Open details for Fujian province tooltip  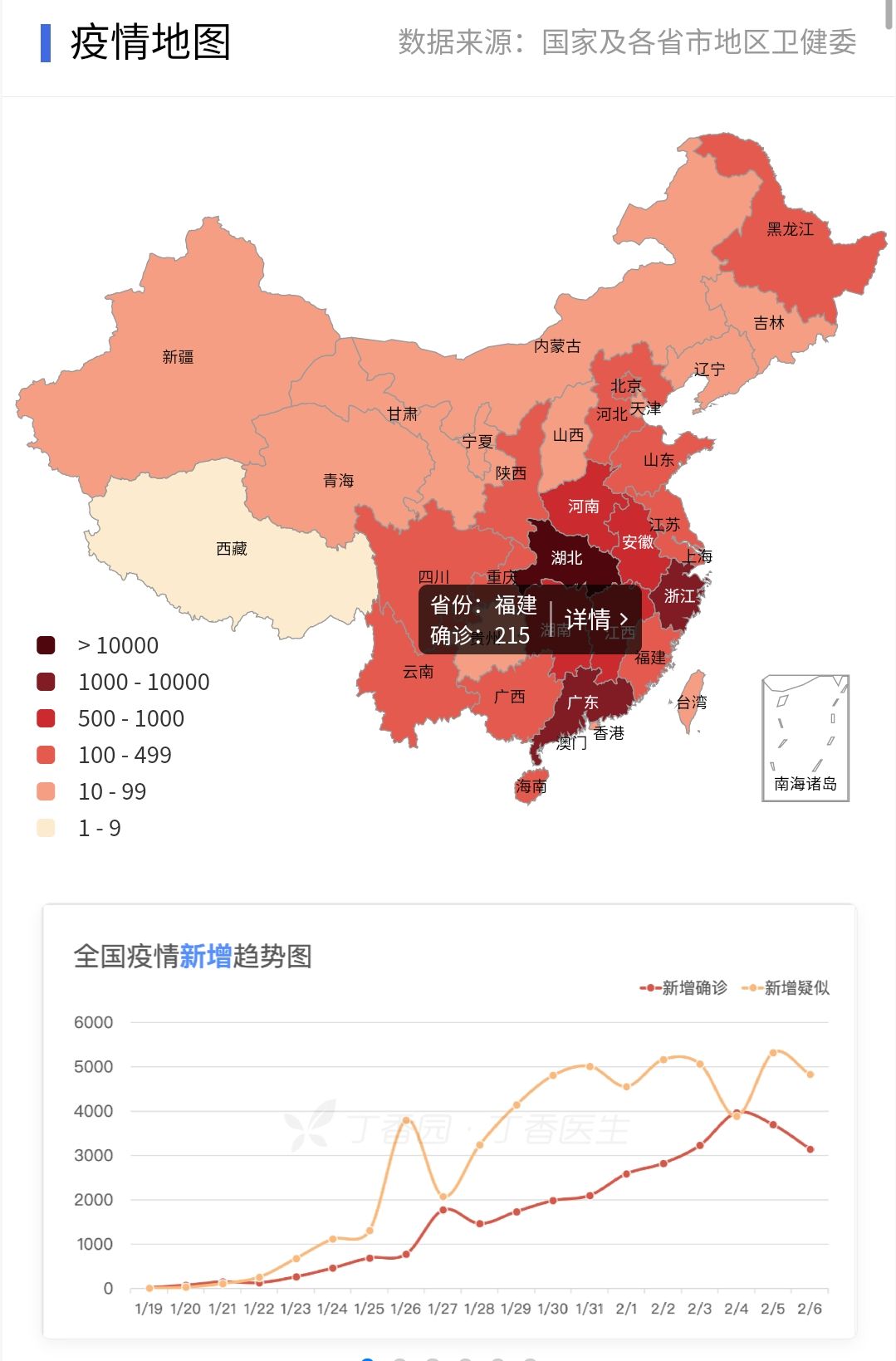[x=596, y=619]
